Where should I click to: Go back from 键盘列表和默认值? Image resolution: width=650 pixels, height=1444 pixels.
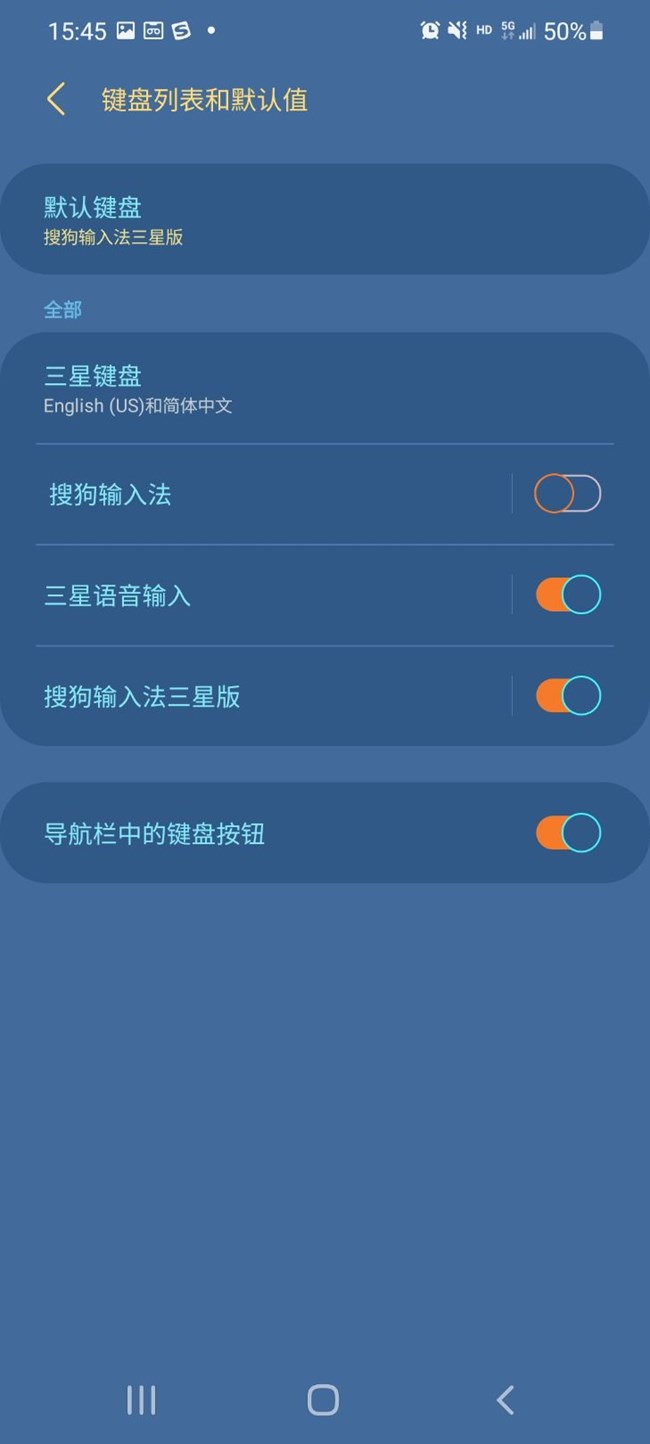[56, 100]
